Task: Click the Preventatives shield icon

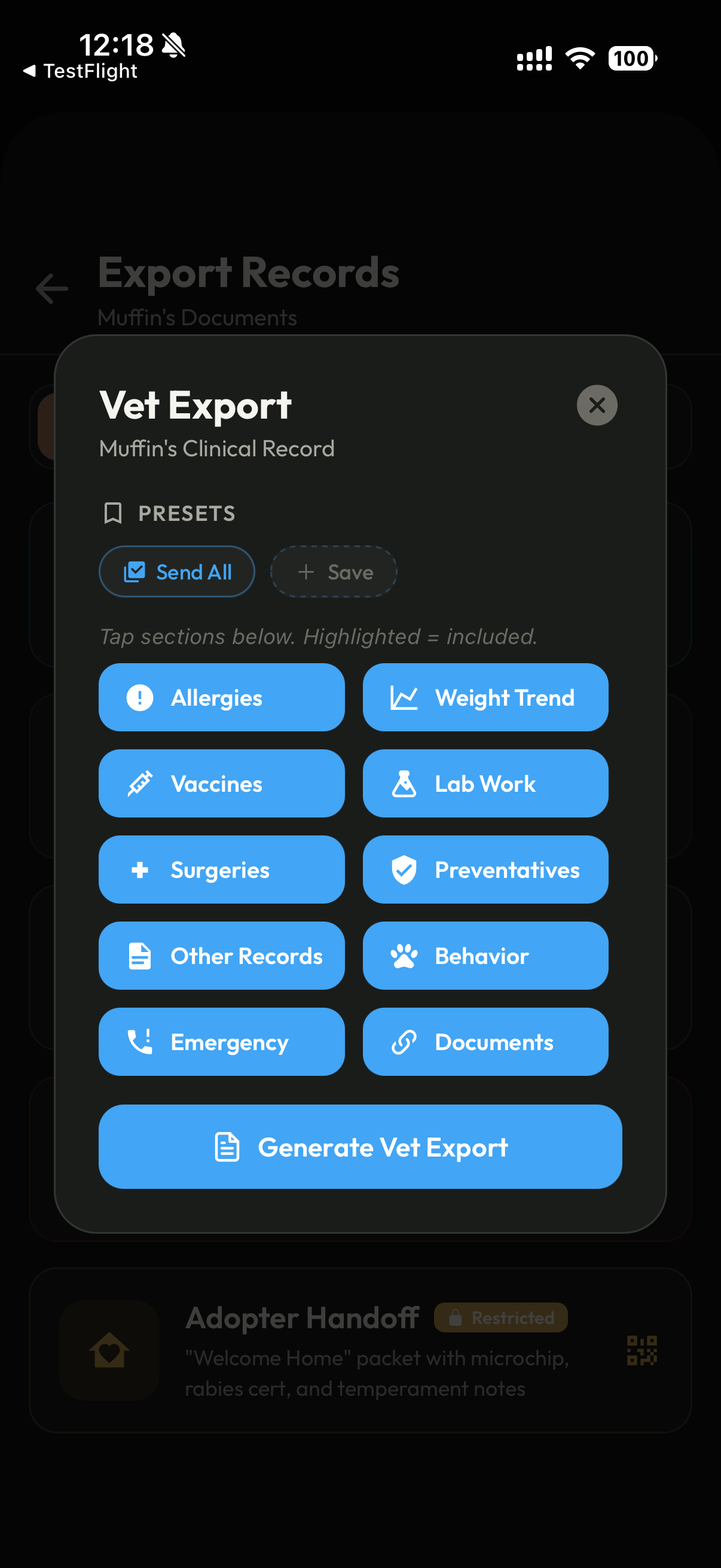Action: tap(404, 870)
